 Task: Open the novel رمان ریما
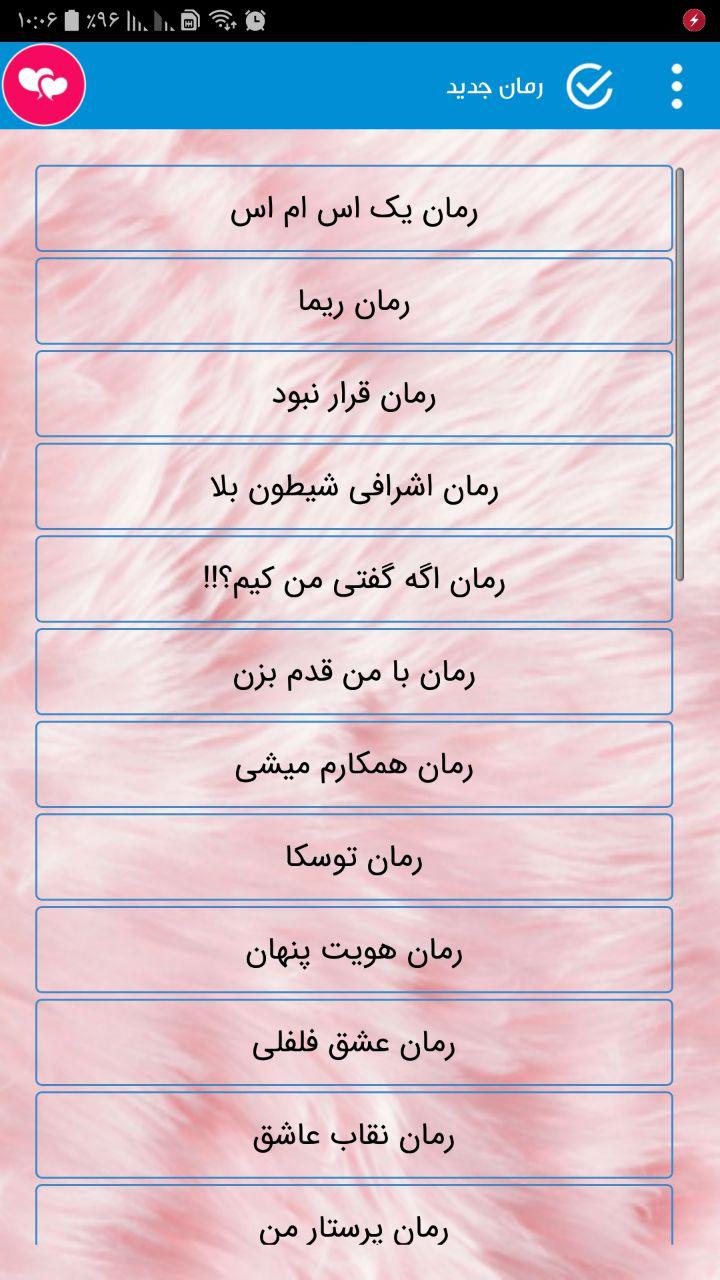353,301
